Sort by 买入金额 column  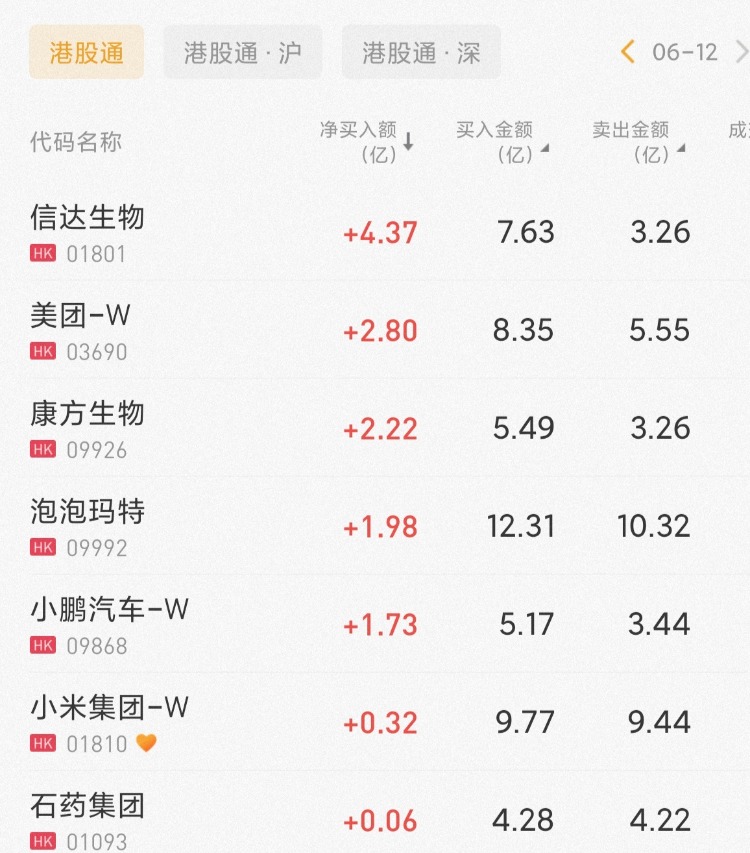502,142
